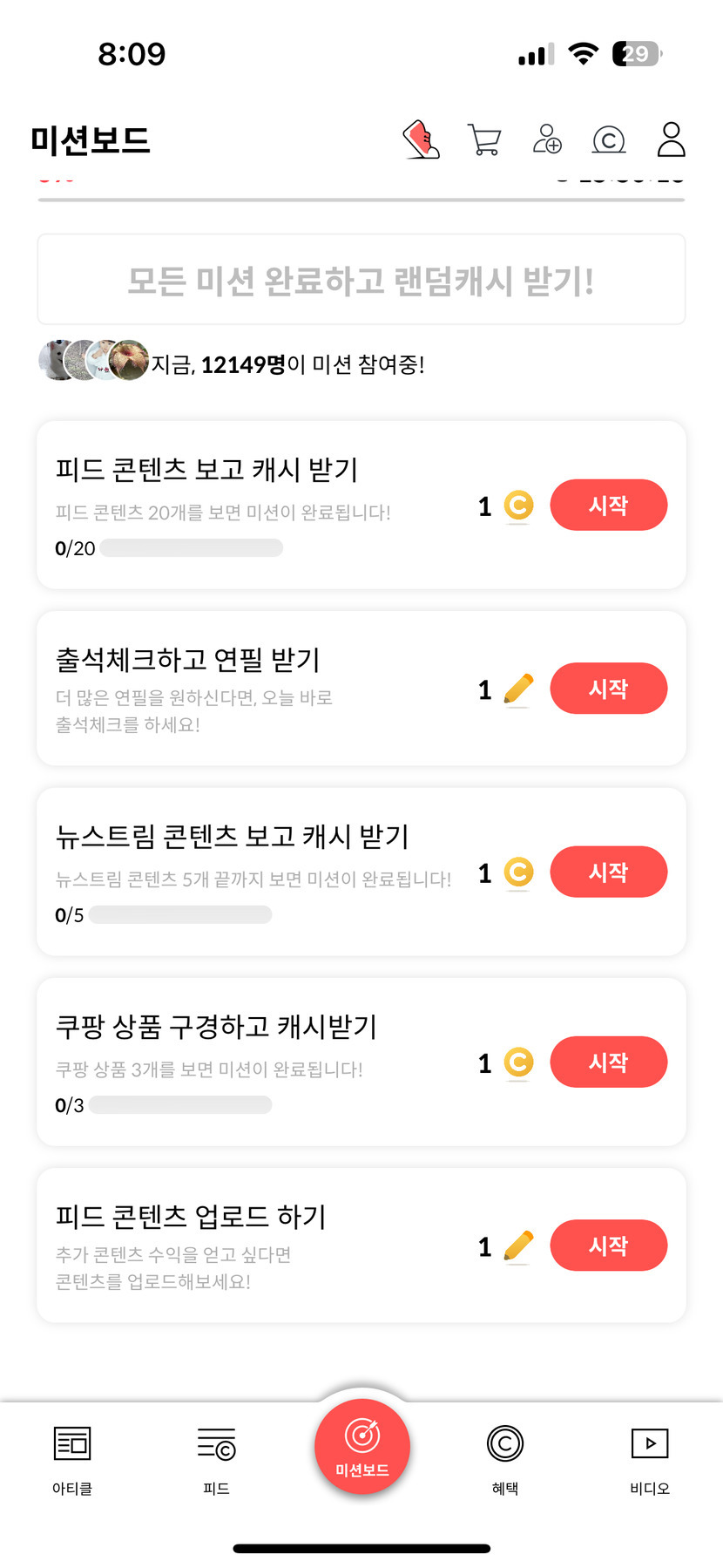Open the sneaker step-reward icon
The width and height of the screenshot is (723, 1568).
point(422,139)
